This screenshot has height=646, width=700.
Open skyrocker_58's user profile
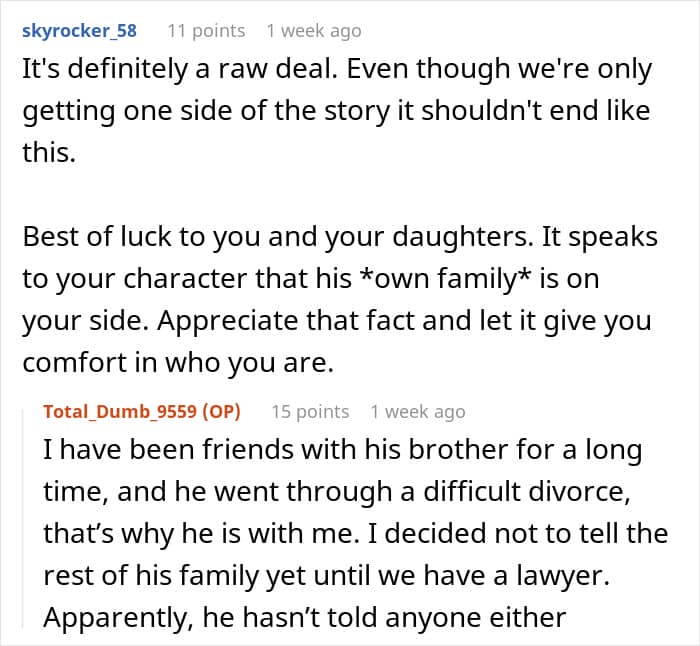79,31
